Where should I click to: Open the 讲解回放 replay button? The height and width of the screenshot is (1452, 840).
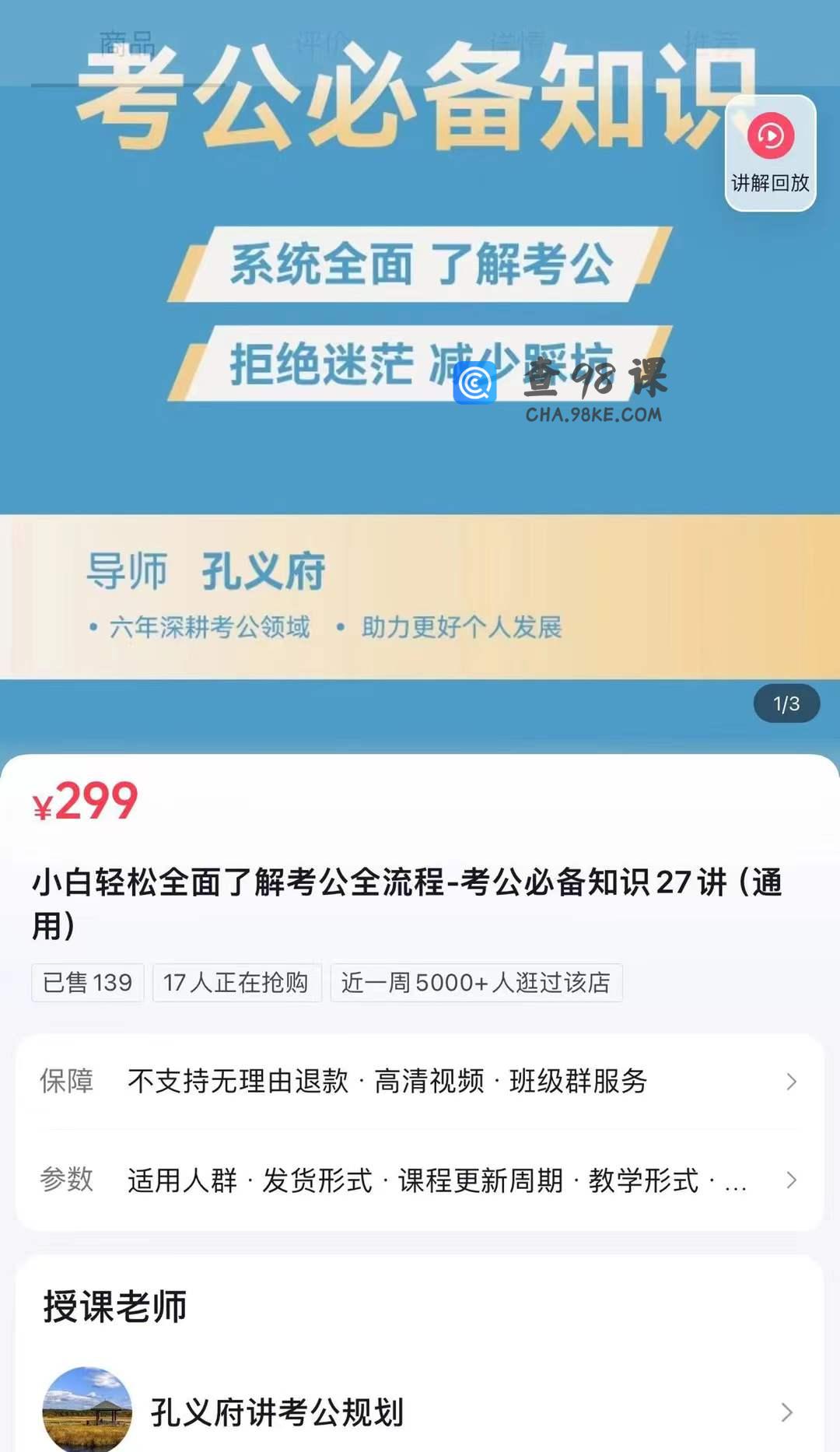pos(770,153)
